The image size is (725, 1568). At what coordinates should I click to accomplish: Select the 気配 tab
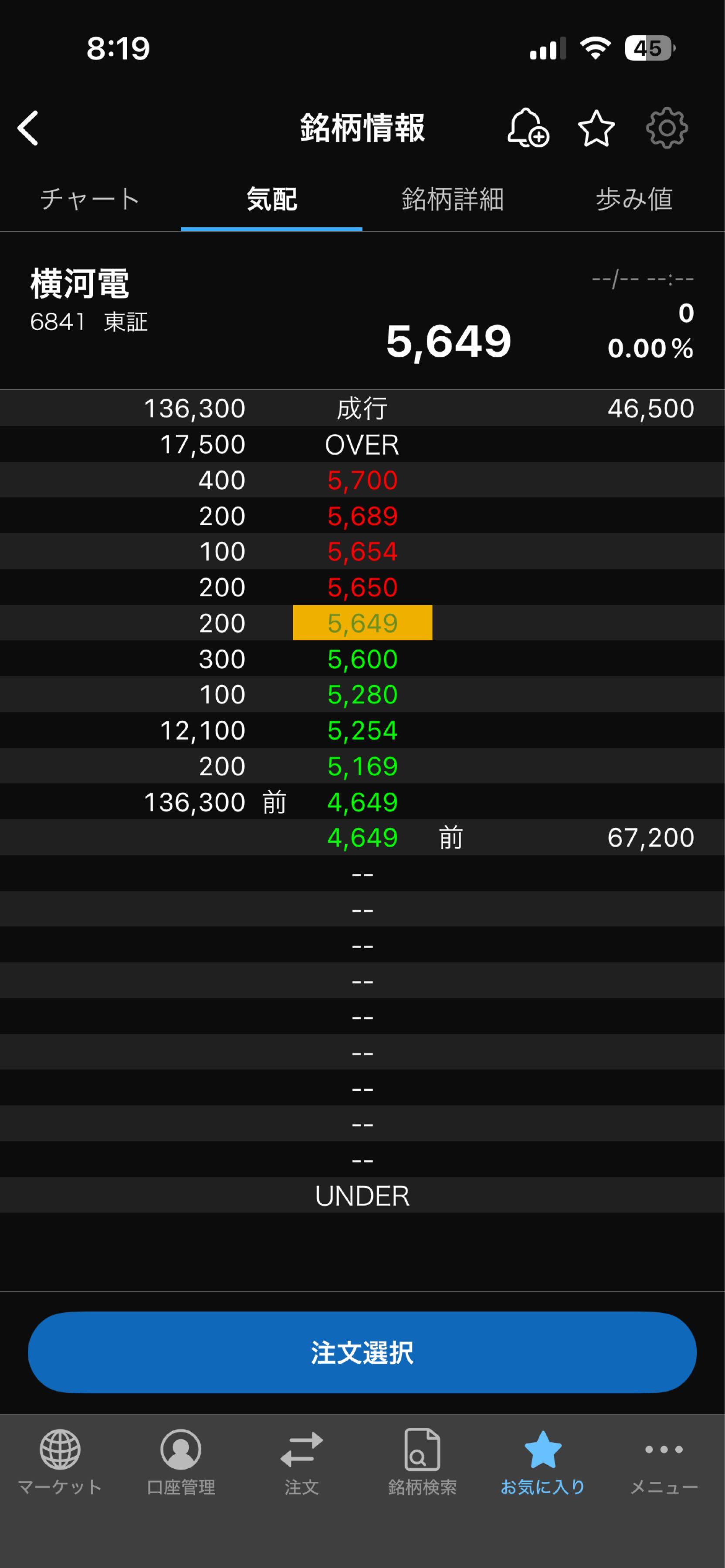tap(271, 199)
